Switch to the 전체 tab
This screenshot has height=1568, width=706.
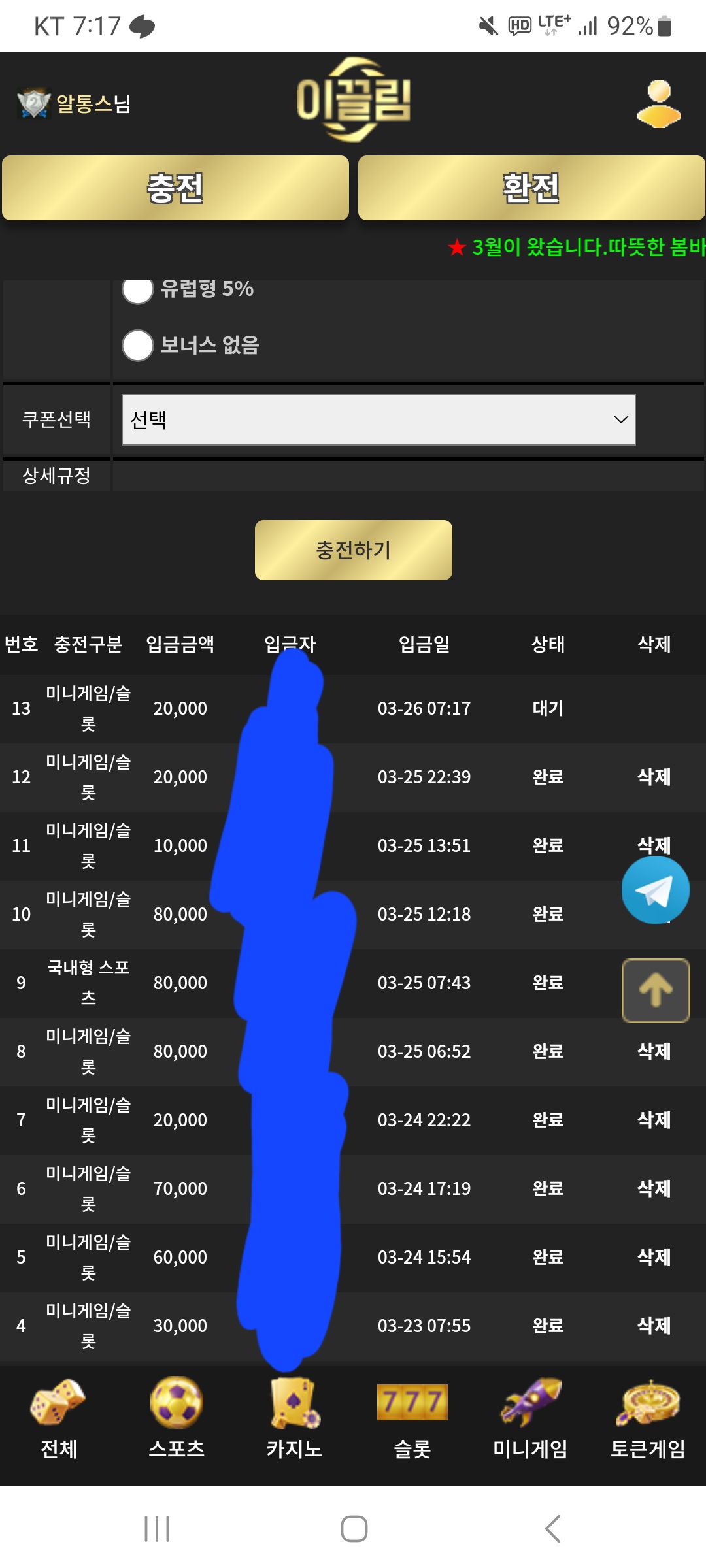[59, 1418]
